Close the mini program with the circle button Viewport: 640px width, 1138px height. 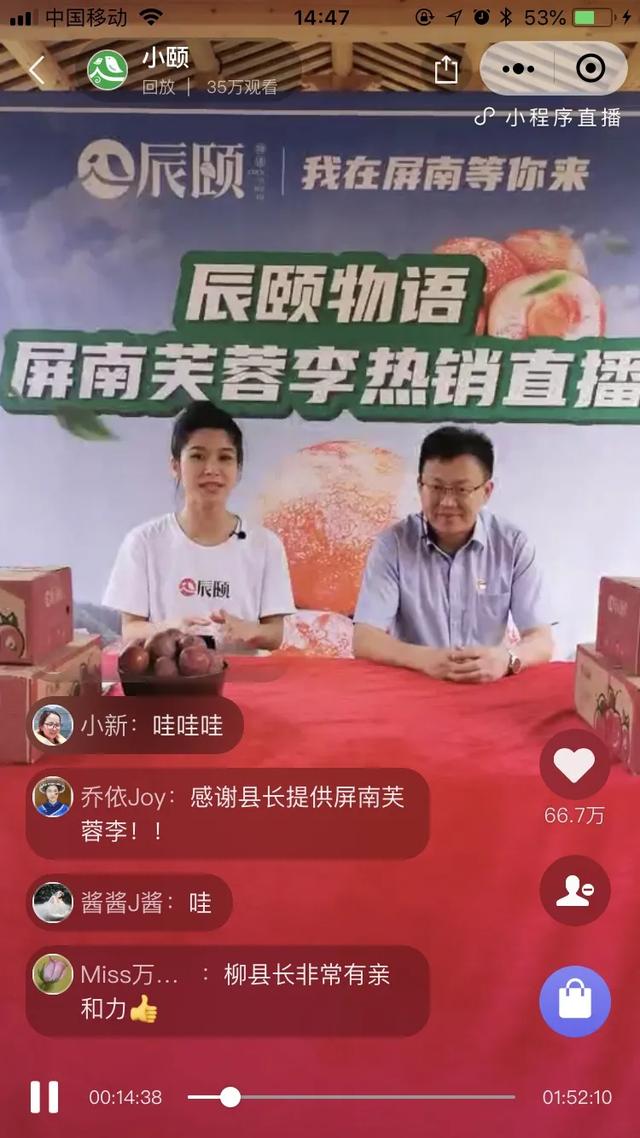click(x=591, y=69)
